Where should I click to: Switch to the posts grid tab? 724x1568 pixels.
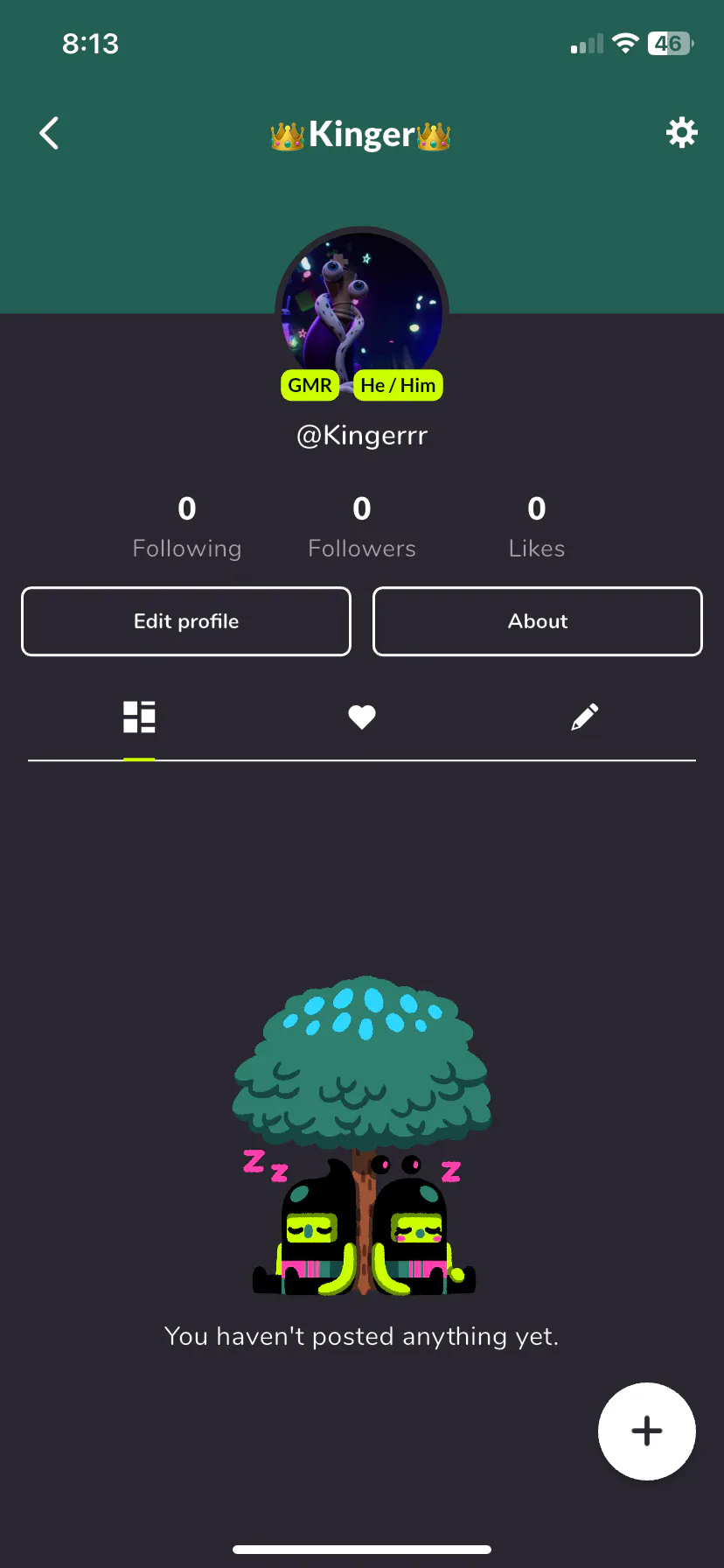[139, 717]
